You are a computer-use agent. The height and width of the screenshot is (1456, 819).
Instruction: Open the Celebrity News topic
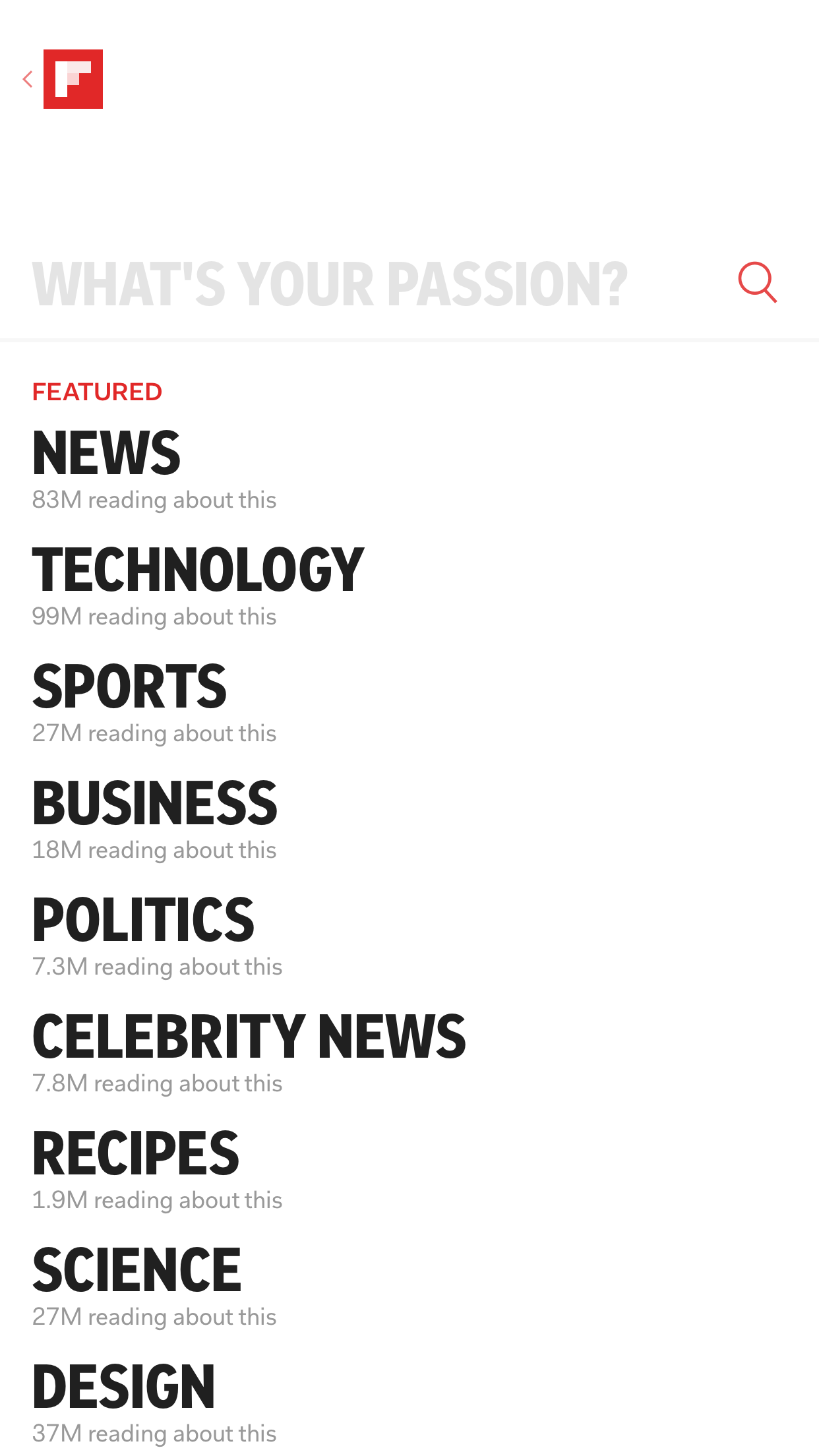pos(249,1037)
